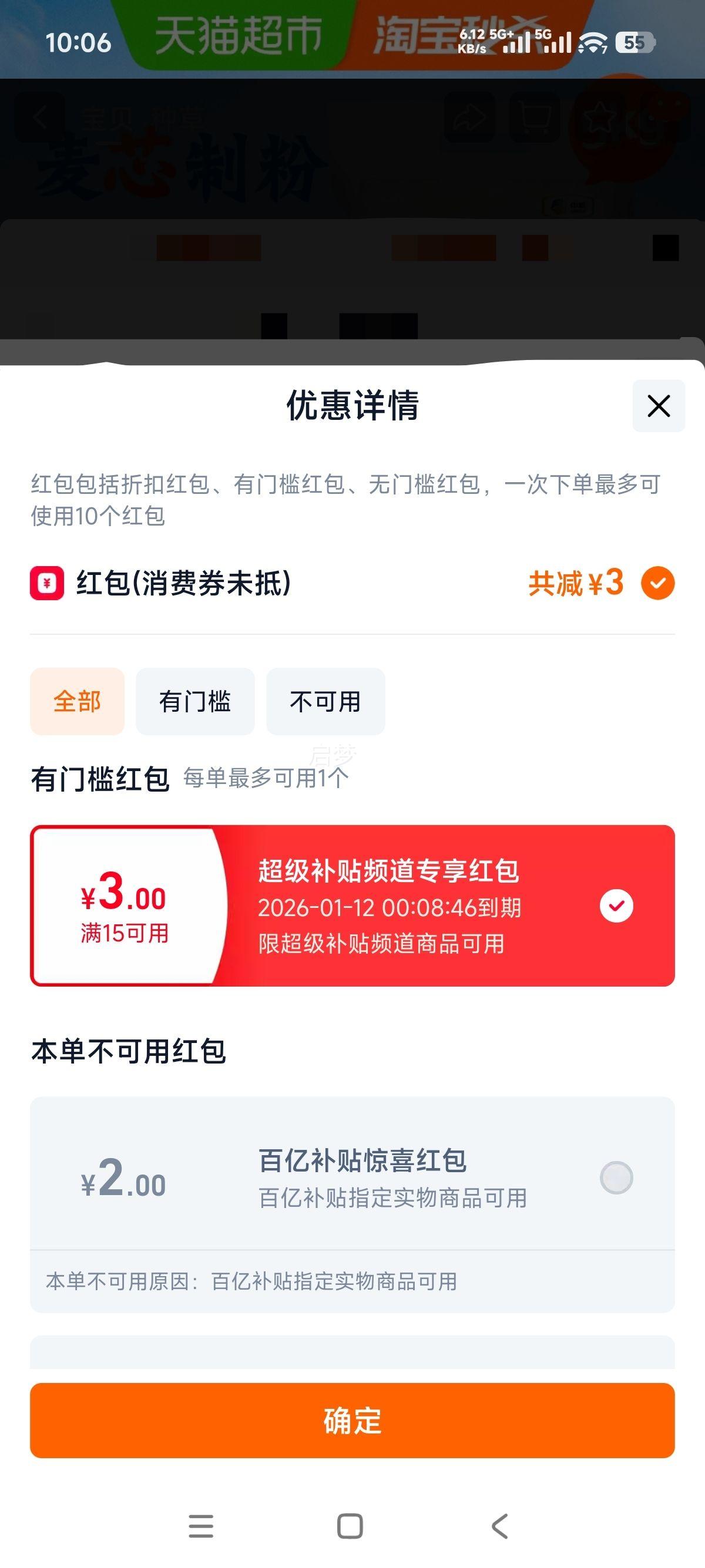Tap the red envelope icon beside 红包(消费券未抵)

46,583
